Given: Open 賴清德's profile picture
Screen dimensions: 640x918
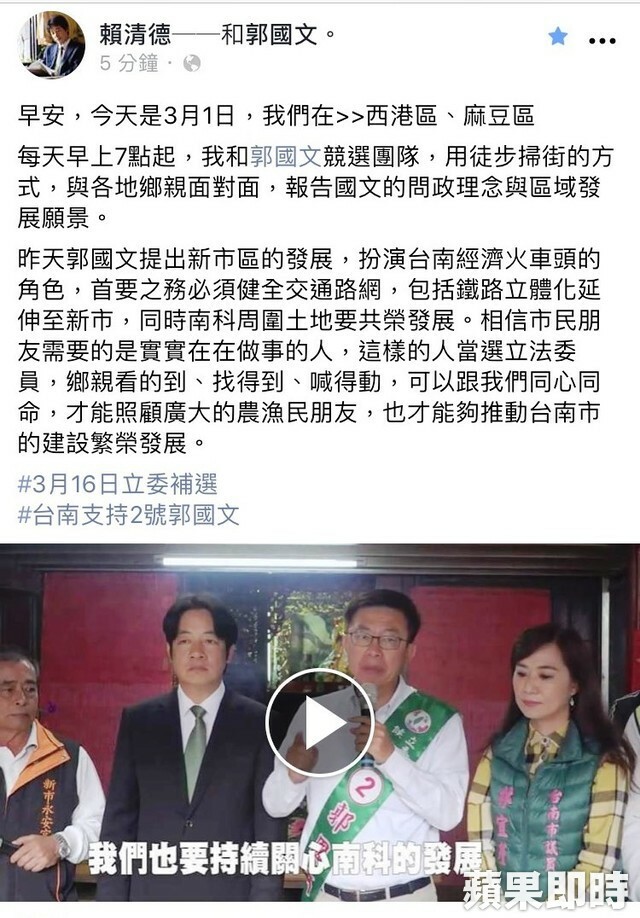Looking at the screenshot, I should (x=52, y=44).
